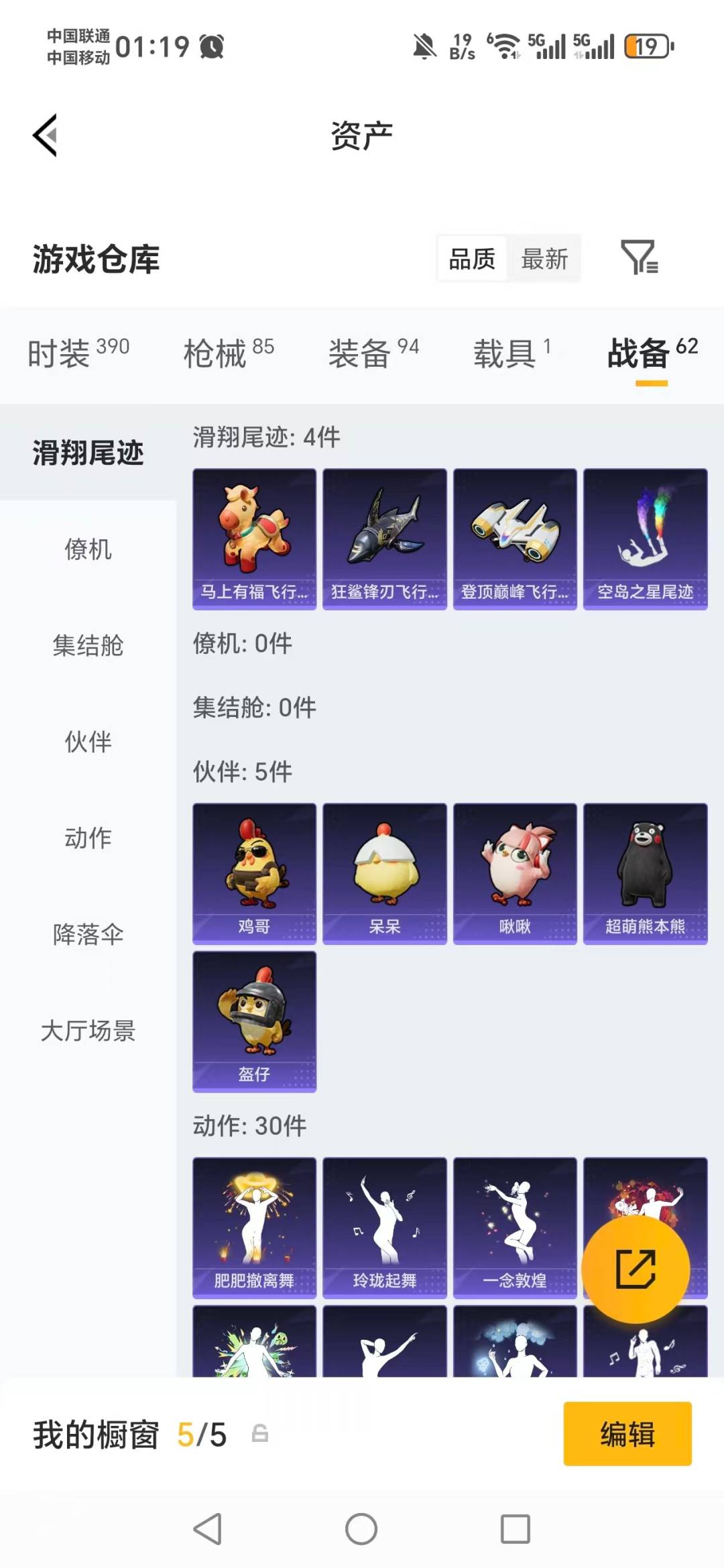The width and height of the screenshot is (724, 1568).
Task: Expand the 僚机 category in sidebar
Action: (89, 551)
